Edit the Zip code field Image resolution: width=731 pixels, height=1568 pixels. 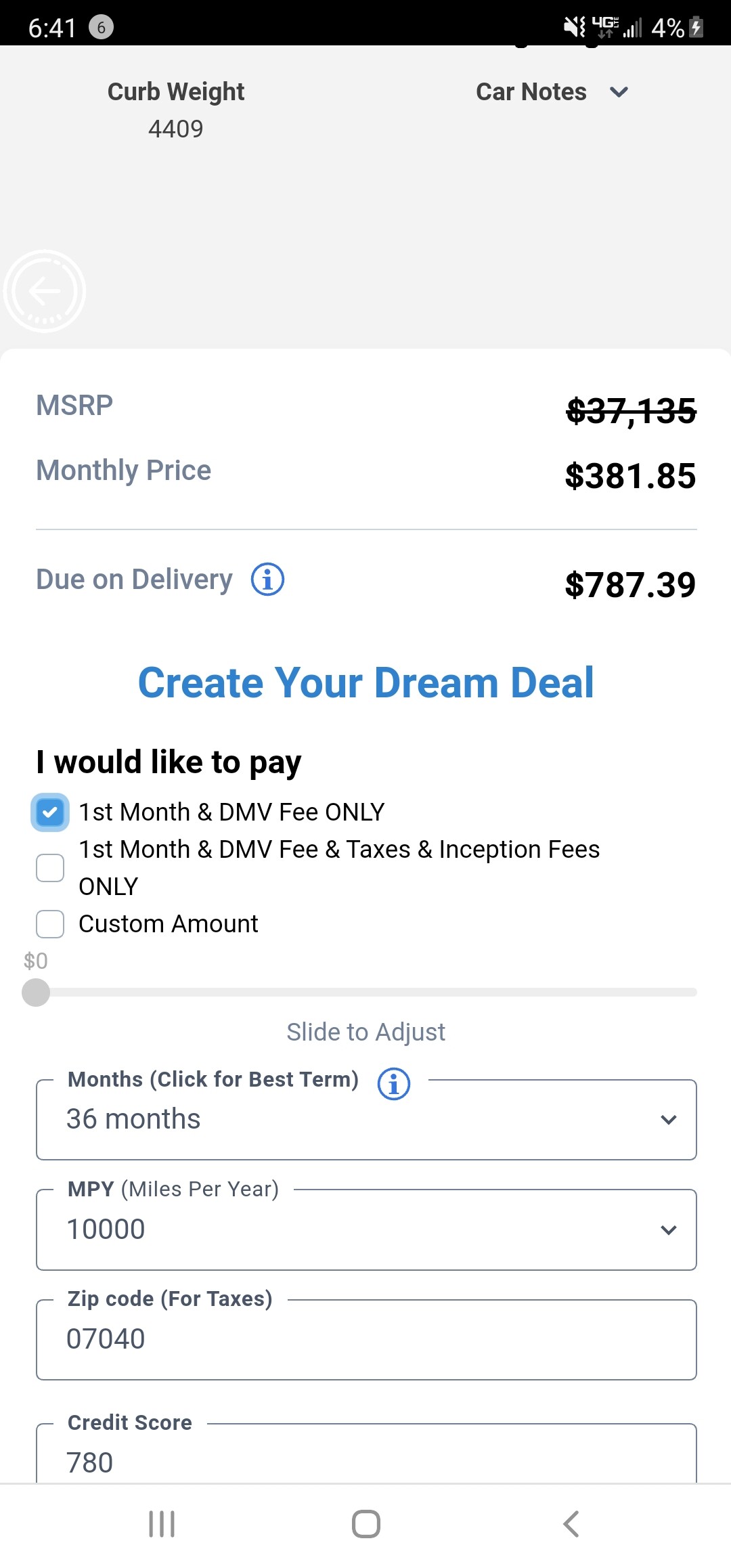tap(366, 1339)
